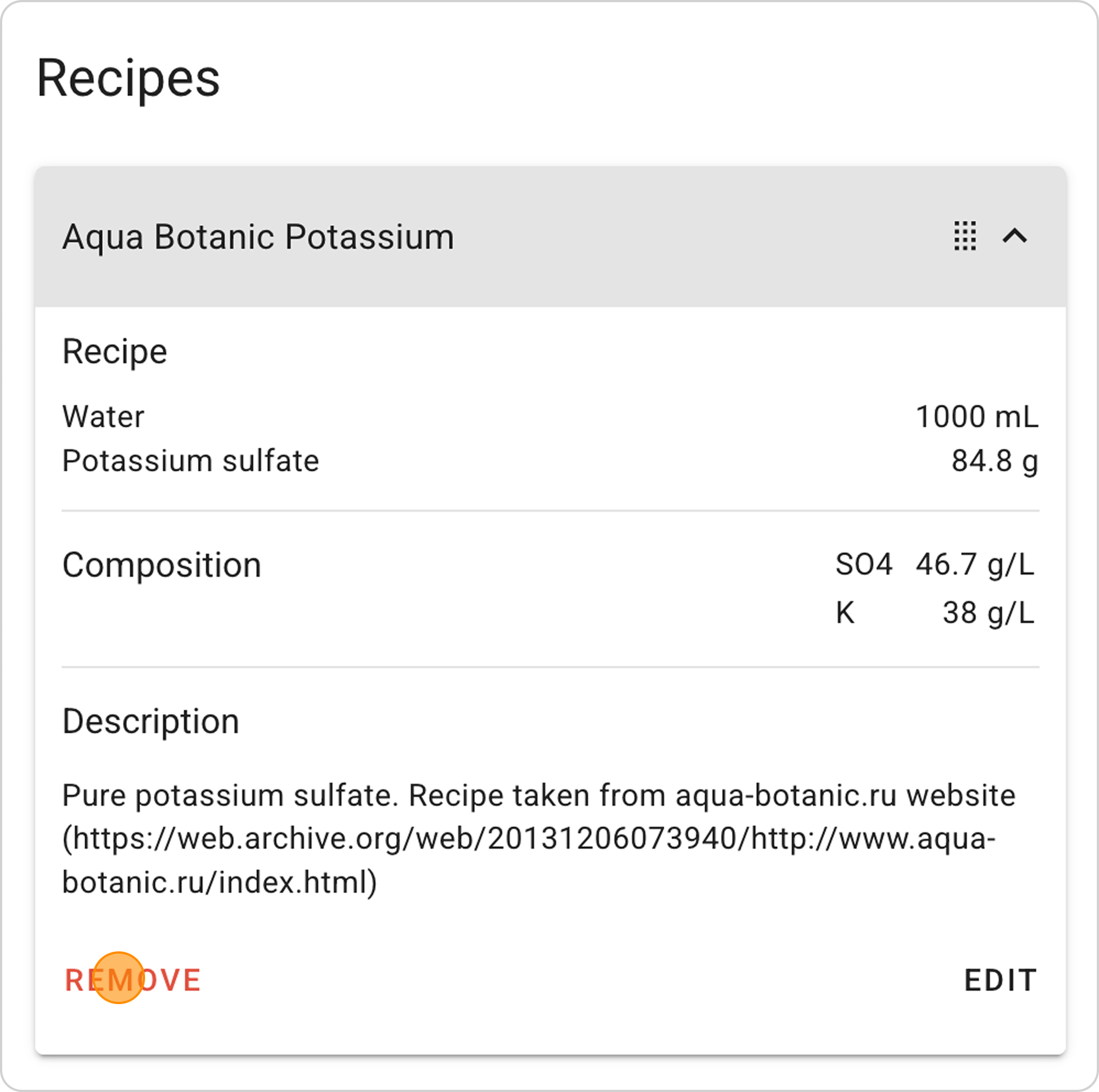Remove the Aqua Botanic Potassium recipe
Screen dimensions: 1099x1092
[x=132, y=980]
